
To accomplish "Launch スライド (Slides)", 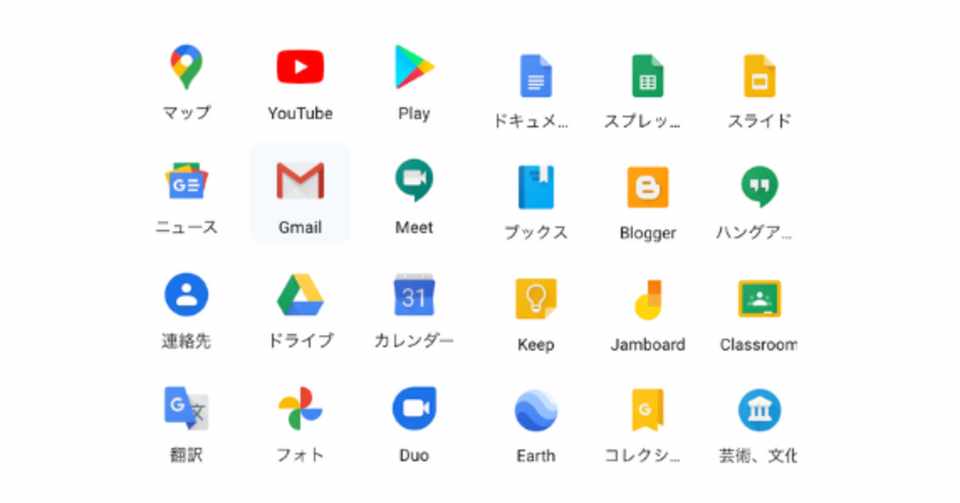I will 759,76.
